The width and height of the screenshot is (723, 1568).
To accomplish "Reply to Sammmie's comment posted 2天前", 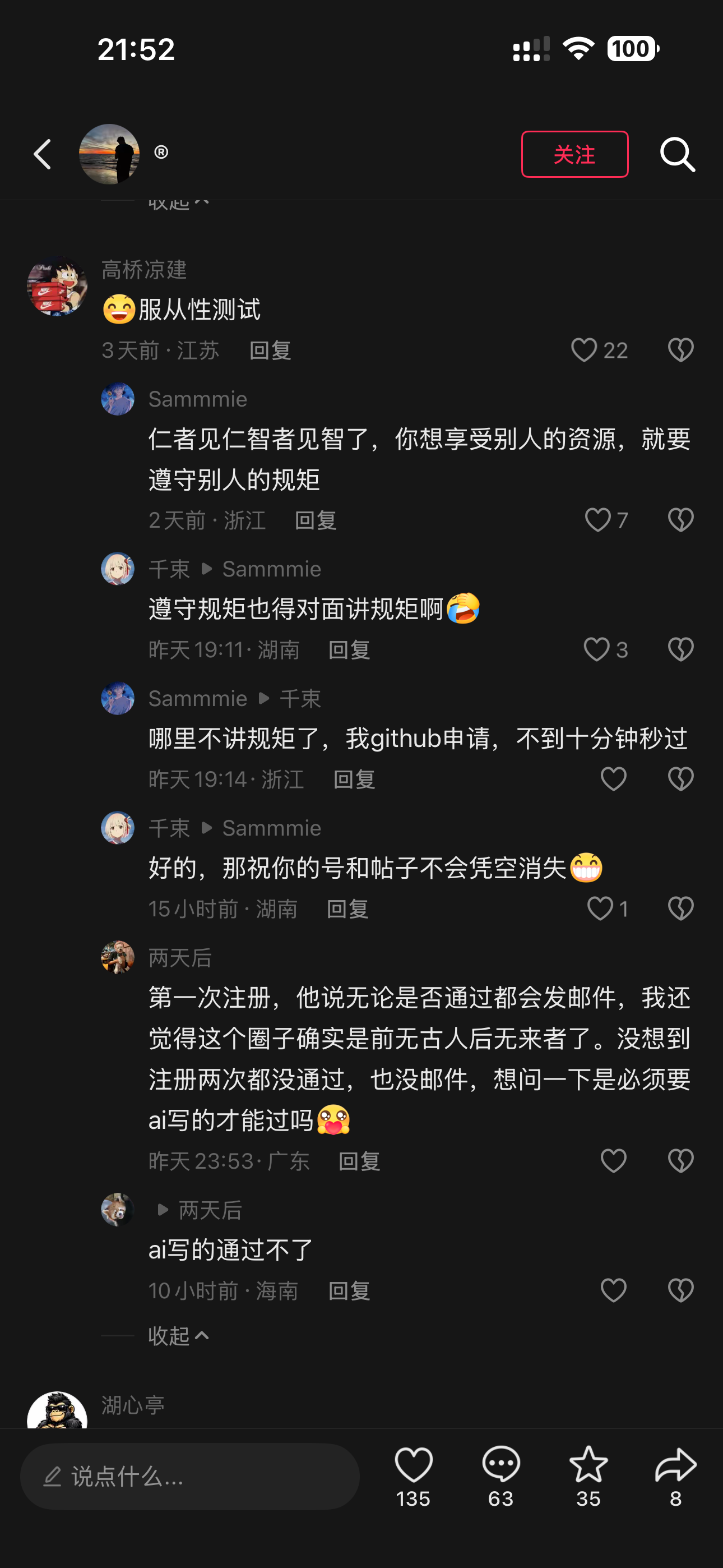I will 315,520.
